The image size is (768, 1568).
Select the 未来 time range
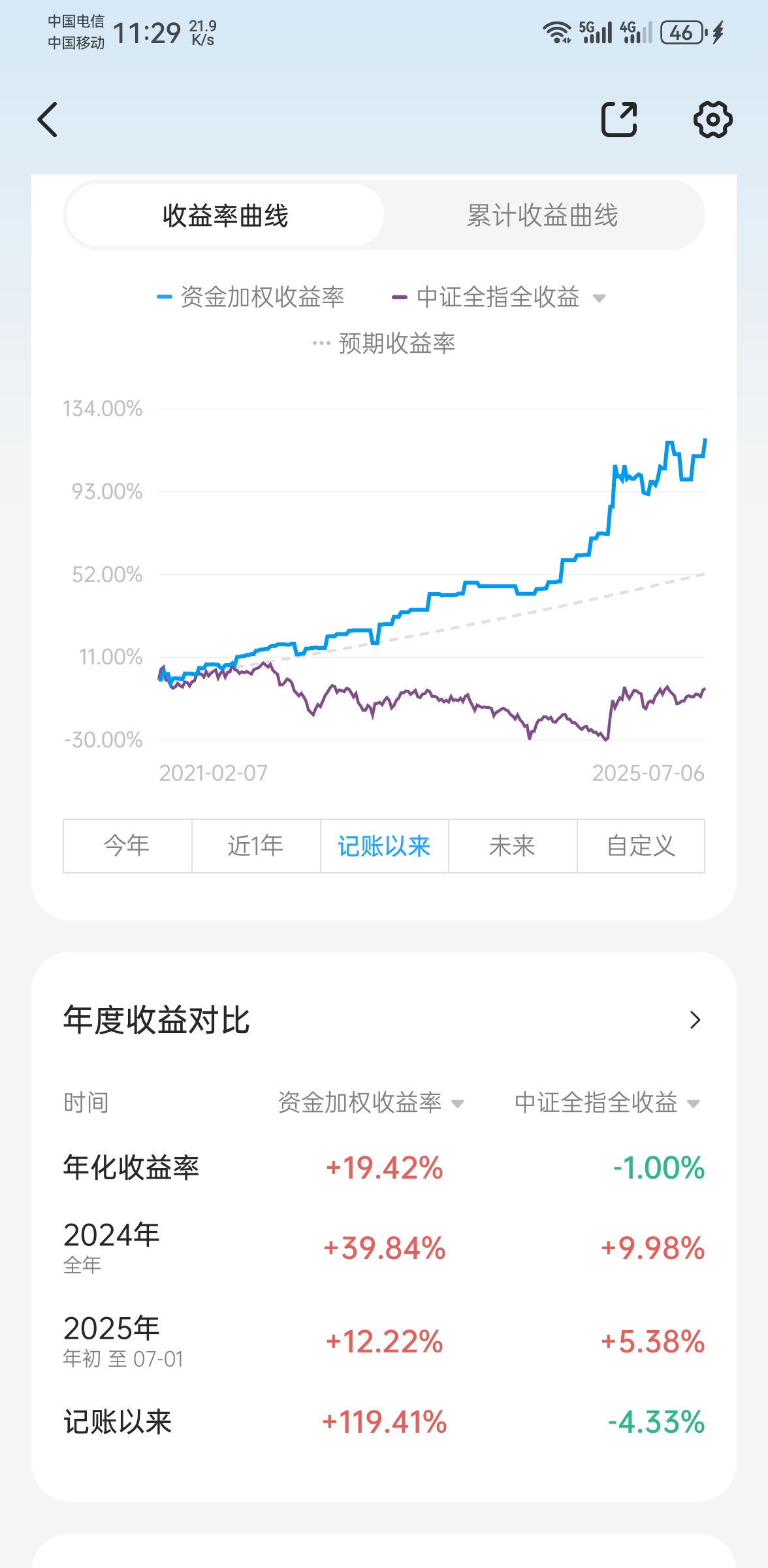click(x=512, y=846)
